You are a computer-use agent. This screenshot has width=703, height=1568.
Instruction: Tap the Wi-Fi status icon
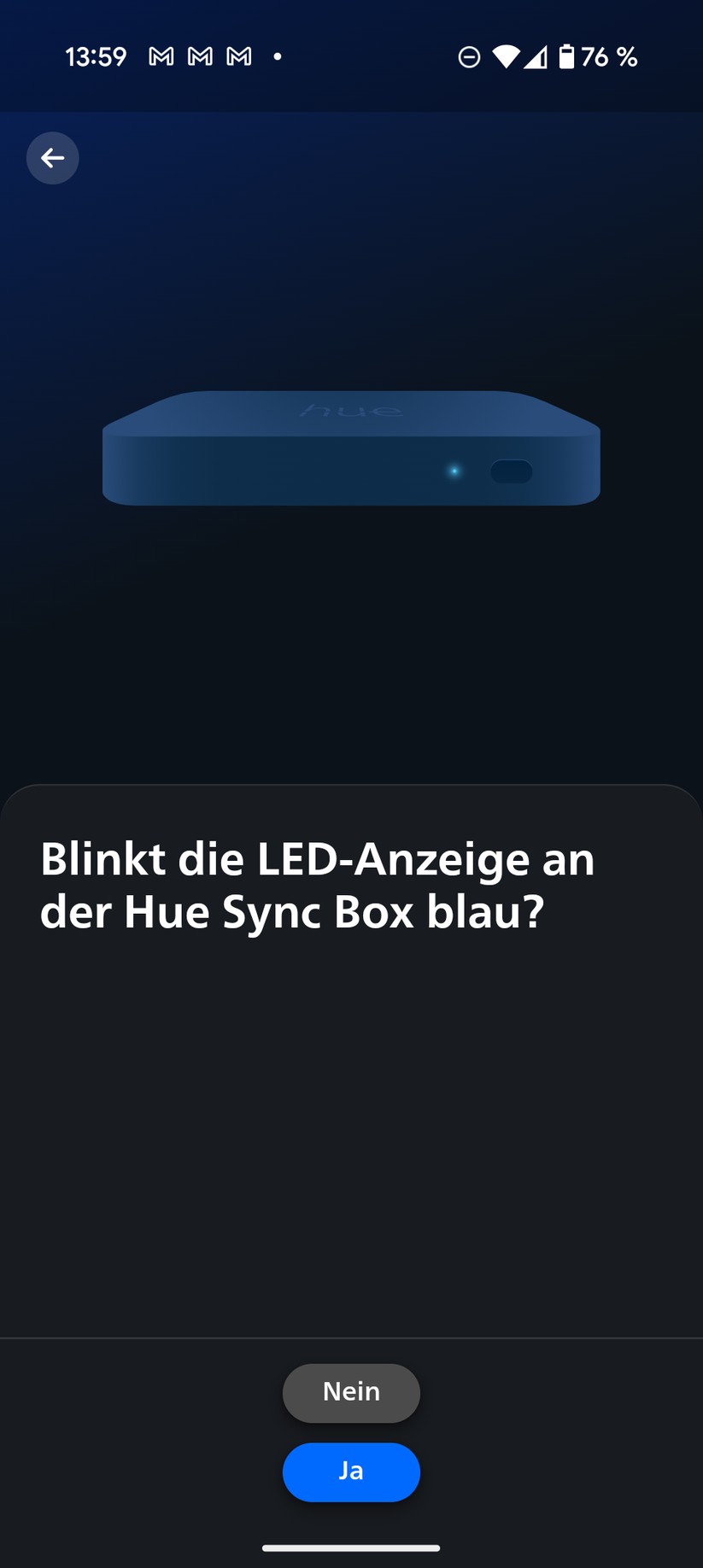pyautogui.click(x=507, y=56)
